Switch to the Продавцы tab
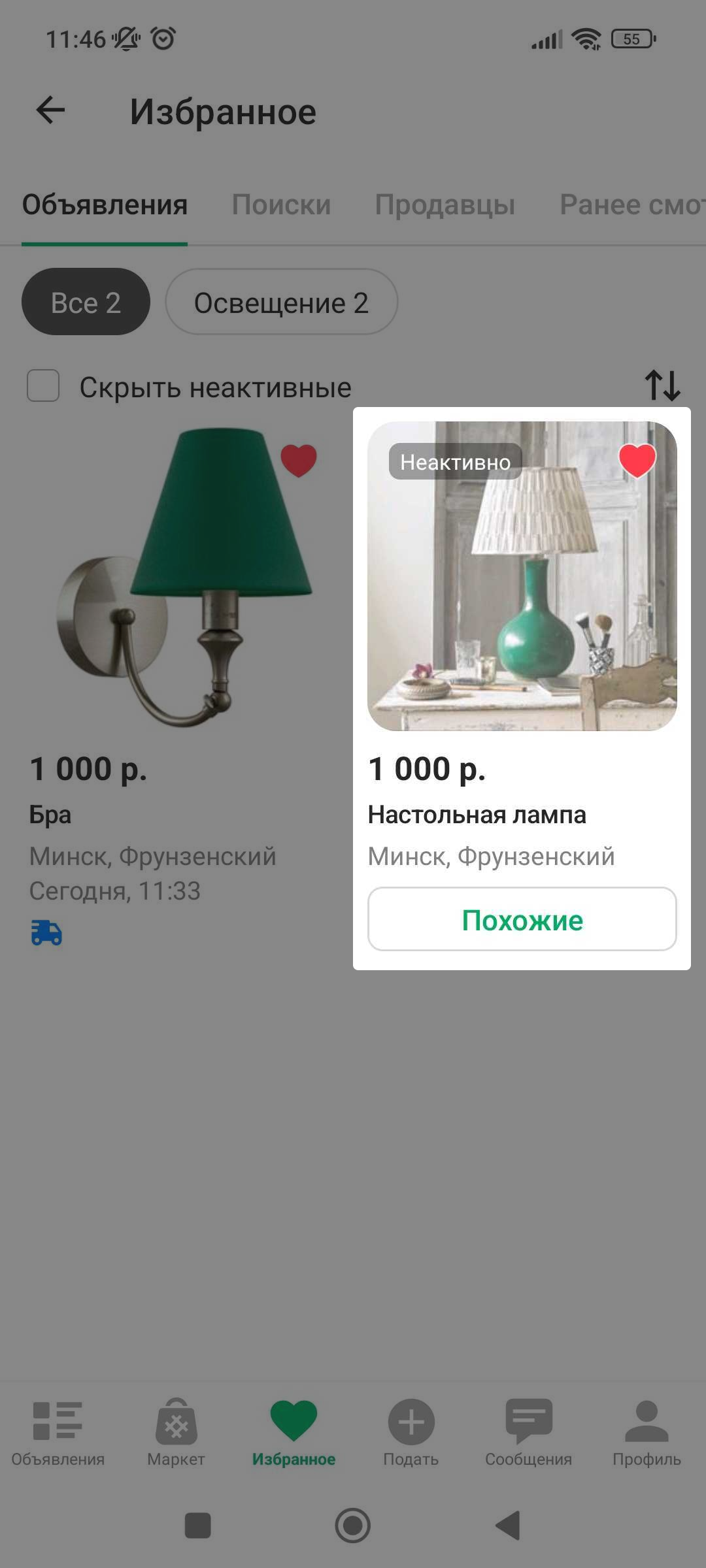This screenshot has width=706, height=1568. (x=445, y=205)
